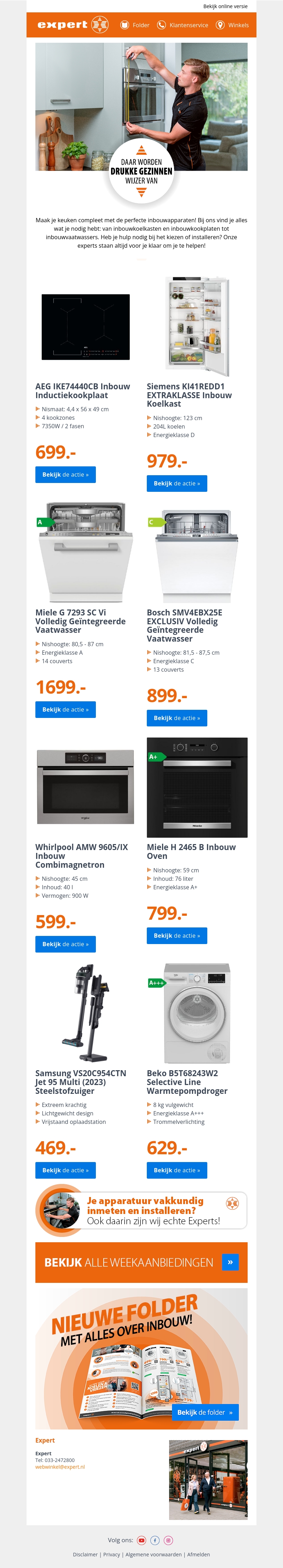Open the Folder link in header
This screenshot has width=283, height=1568.
pyautogui.click(x=134, y=25)
